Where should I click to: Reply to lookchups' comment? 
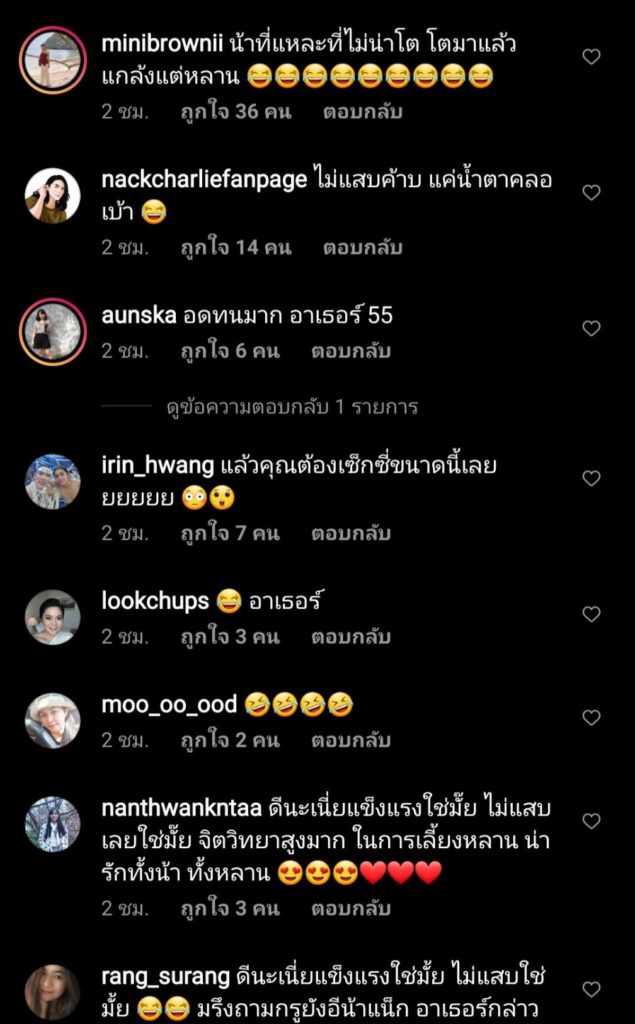point(351,637)
